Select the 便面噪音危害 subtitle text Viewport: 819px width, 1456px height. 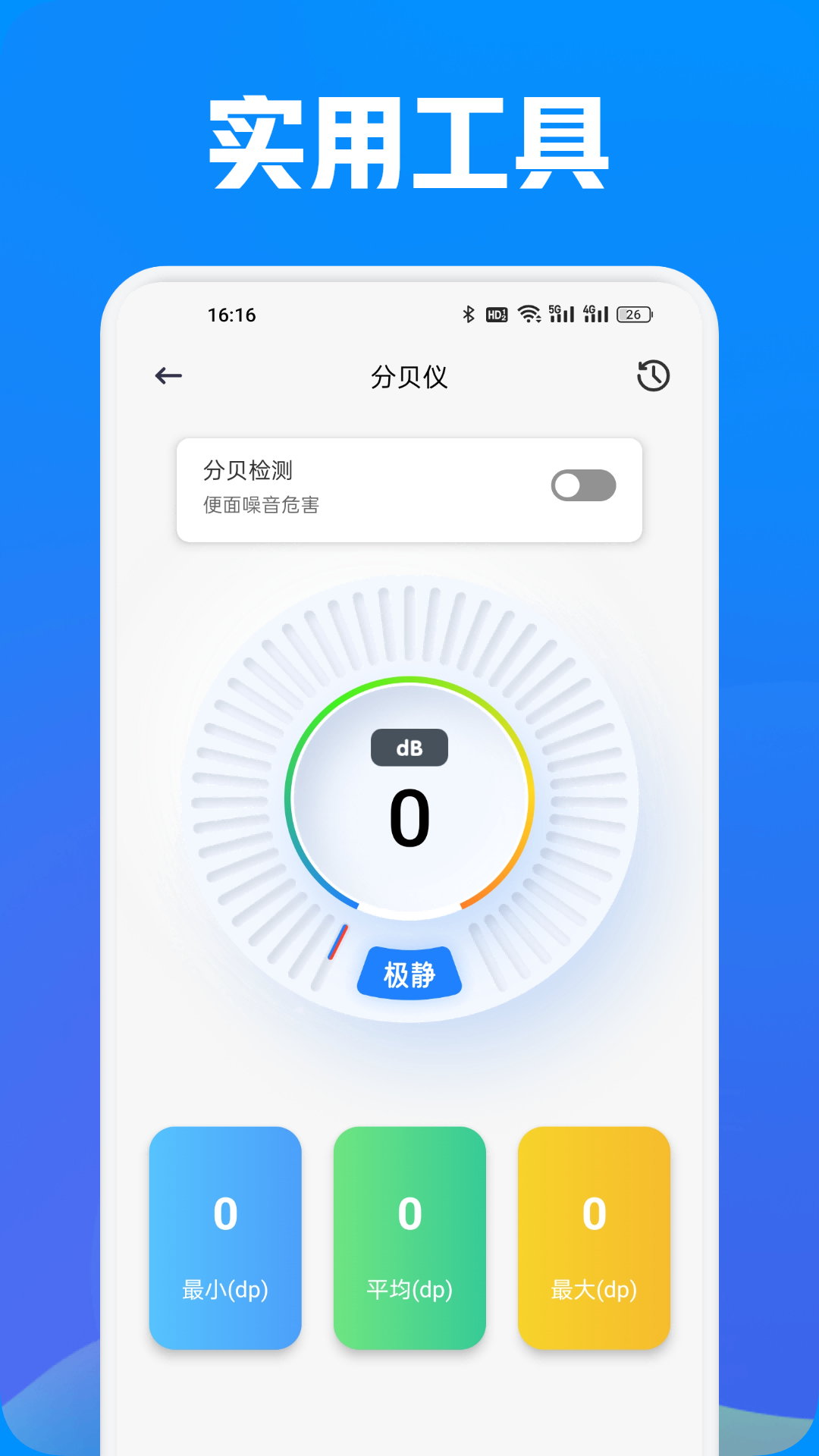262,505
